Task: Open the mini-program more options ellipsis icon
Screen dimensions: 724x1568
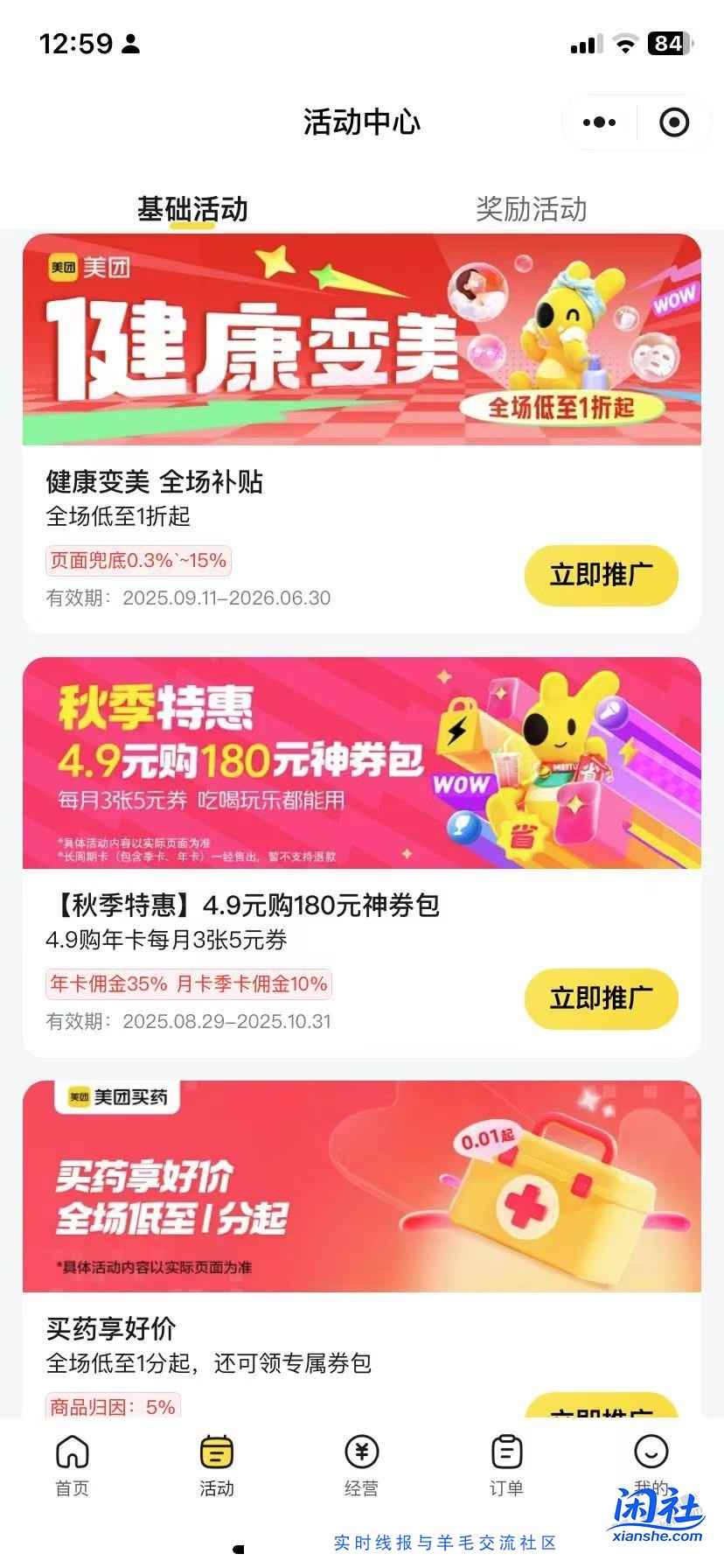Action: 600,122
